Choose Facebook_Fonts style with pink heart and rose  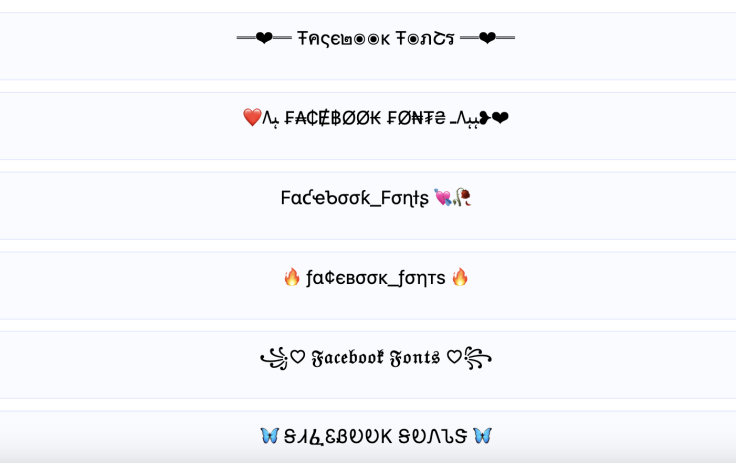click(x=375, y=198)
